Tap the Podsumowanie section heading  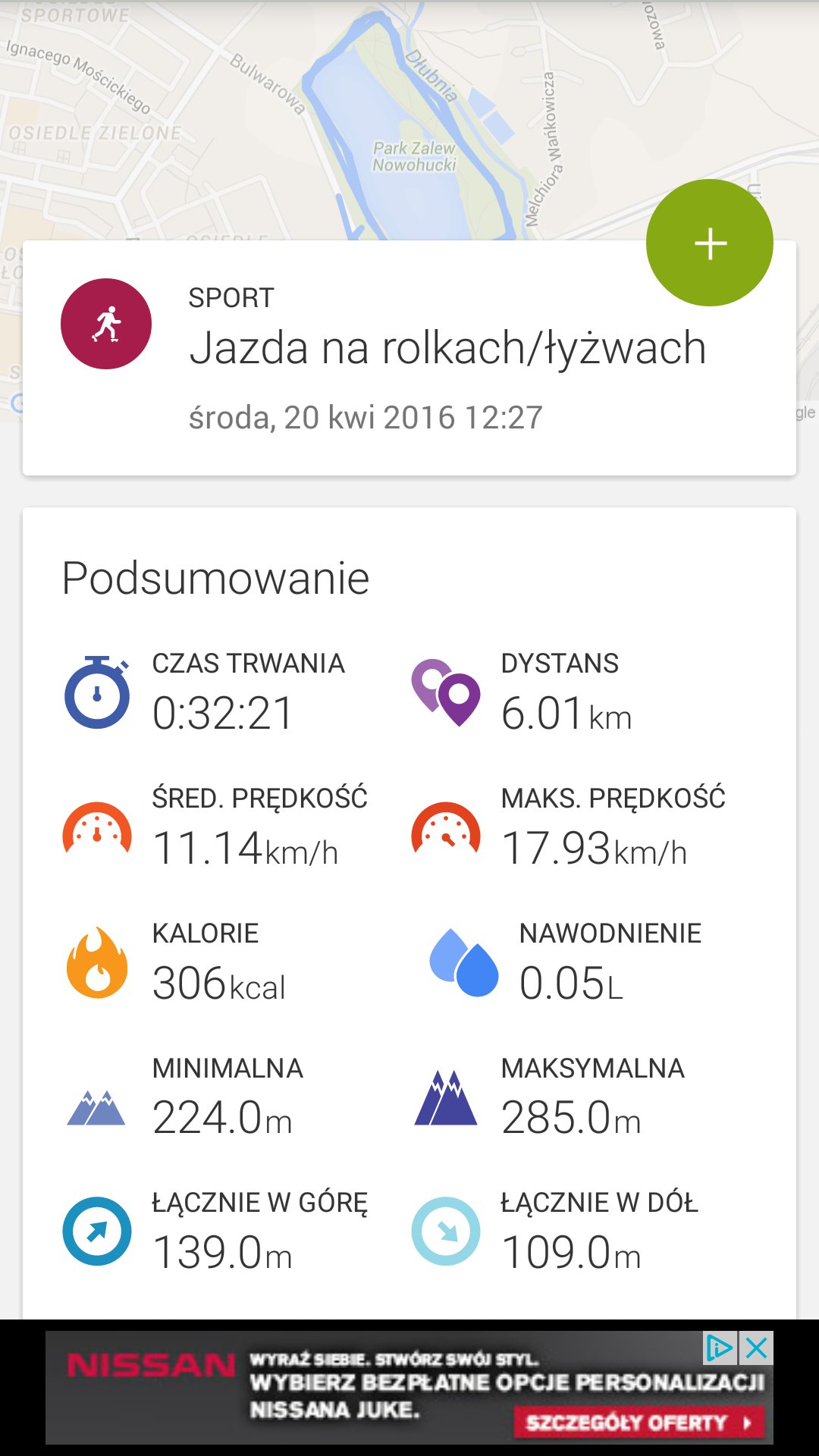[x=216, y=576]
